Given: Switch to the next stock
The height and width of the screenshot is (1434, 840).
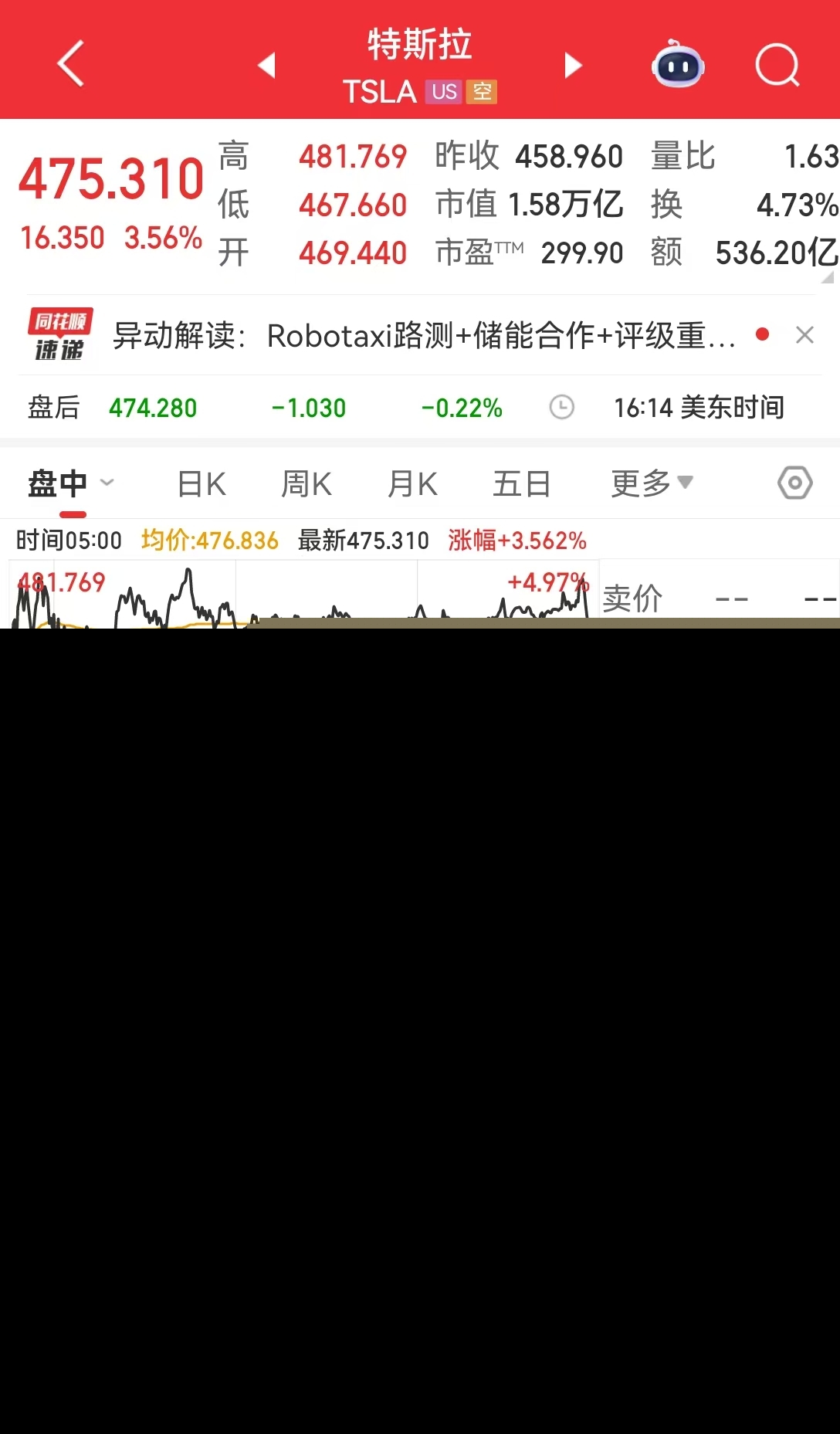Looking at the screenshot, I should click(x=572, y=66).
